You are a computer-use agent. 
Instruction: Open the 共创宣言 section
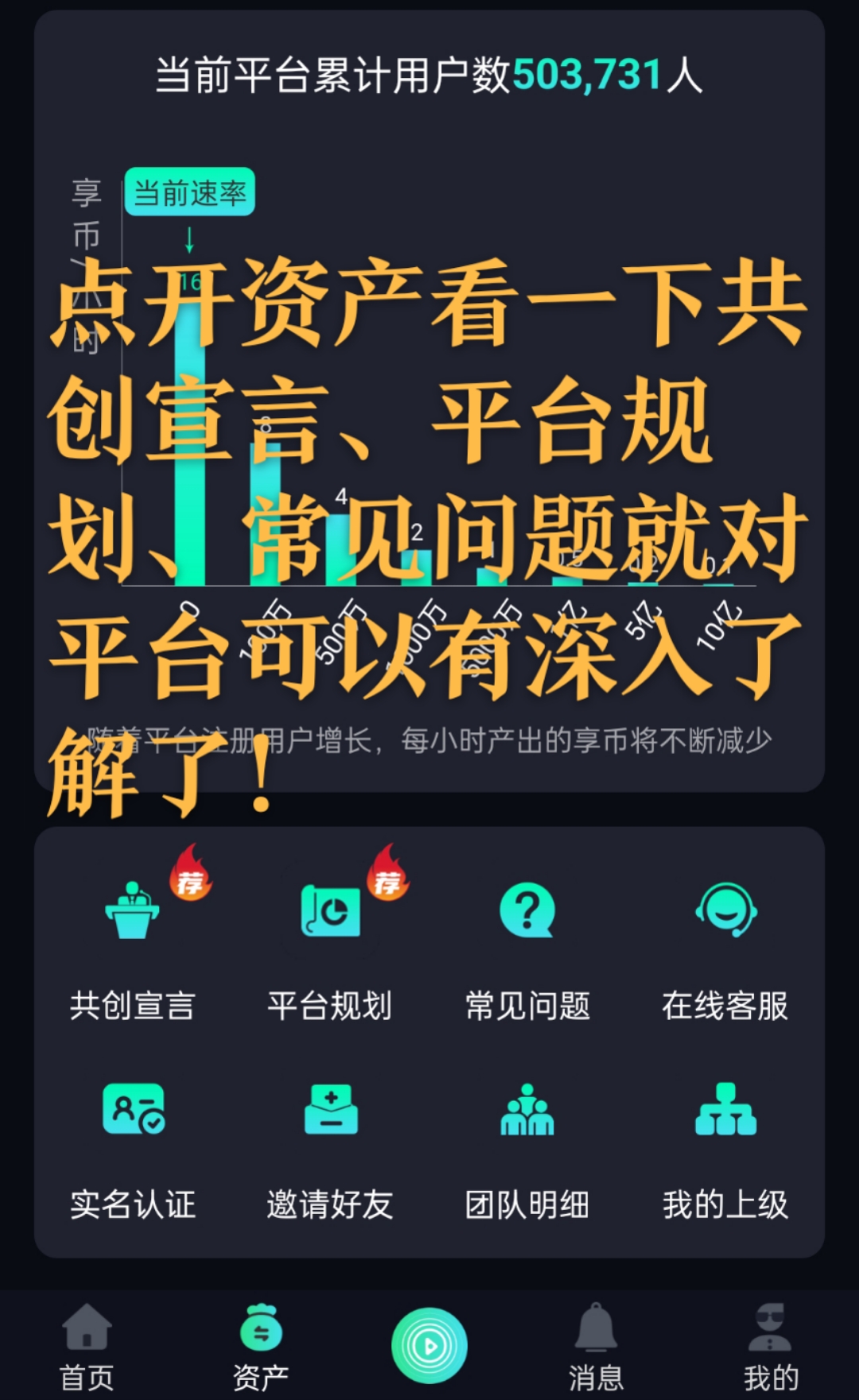132,946
